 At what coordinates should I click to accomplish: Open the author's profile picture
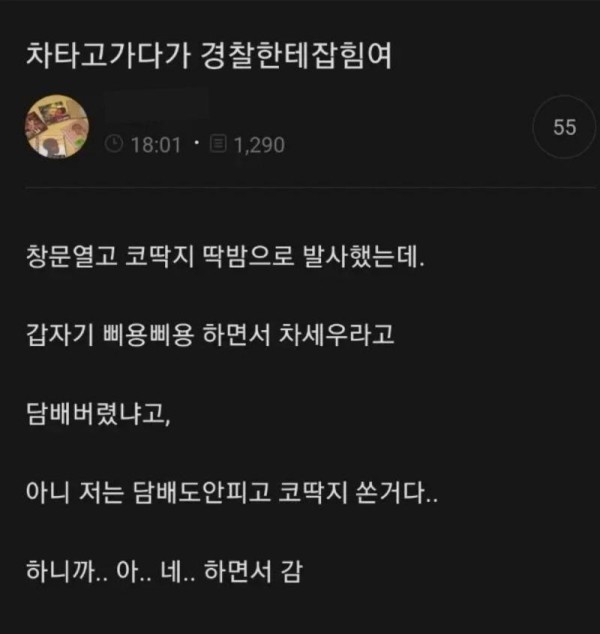[x=56, y=125]
